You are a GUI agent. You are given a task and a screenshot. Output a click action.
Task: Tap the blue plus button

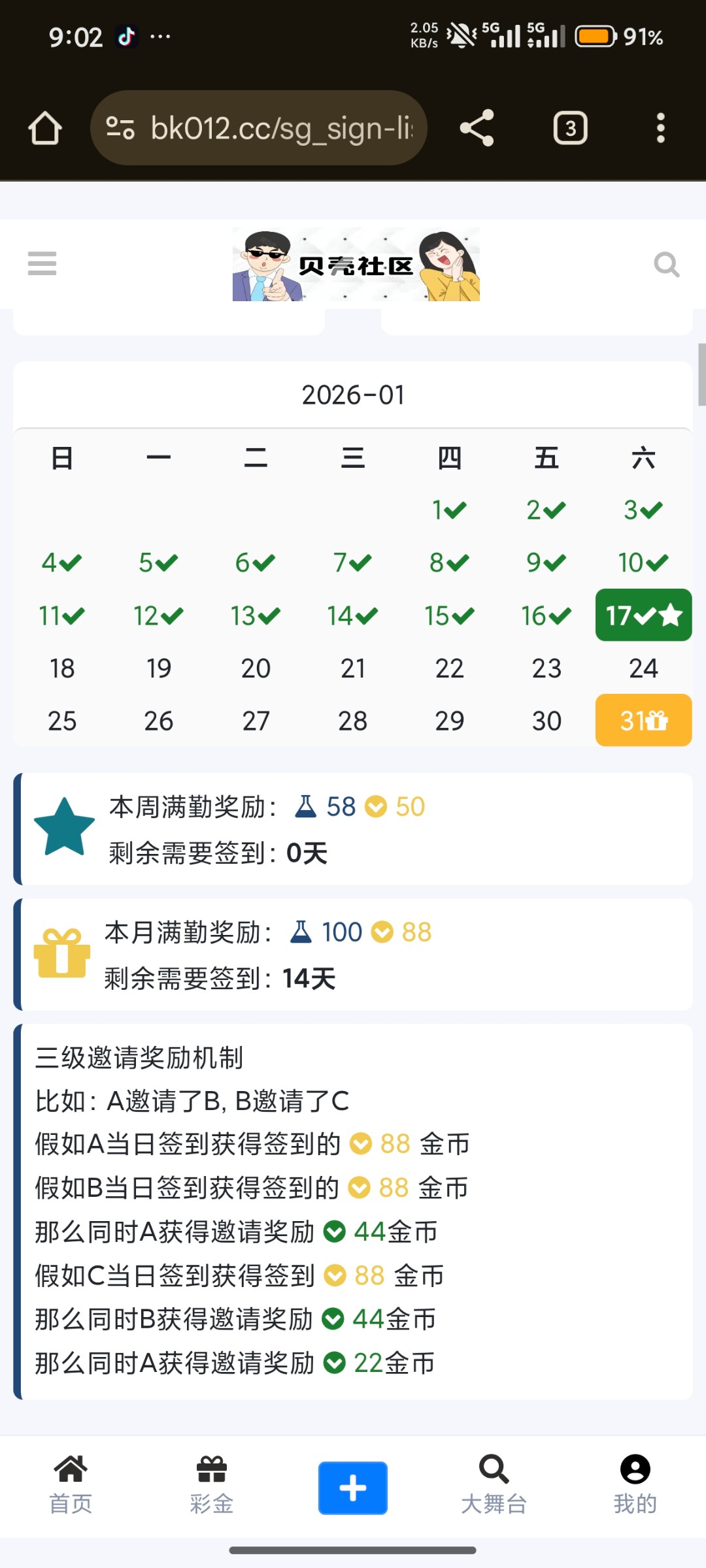(353, 1488)
